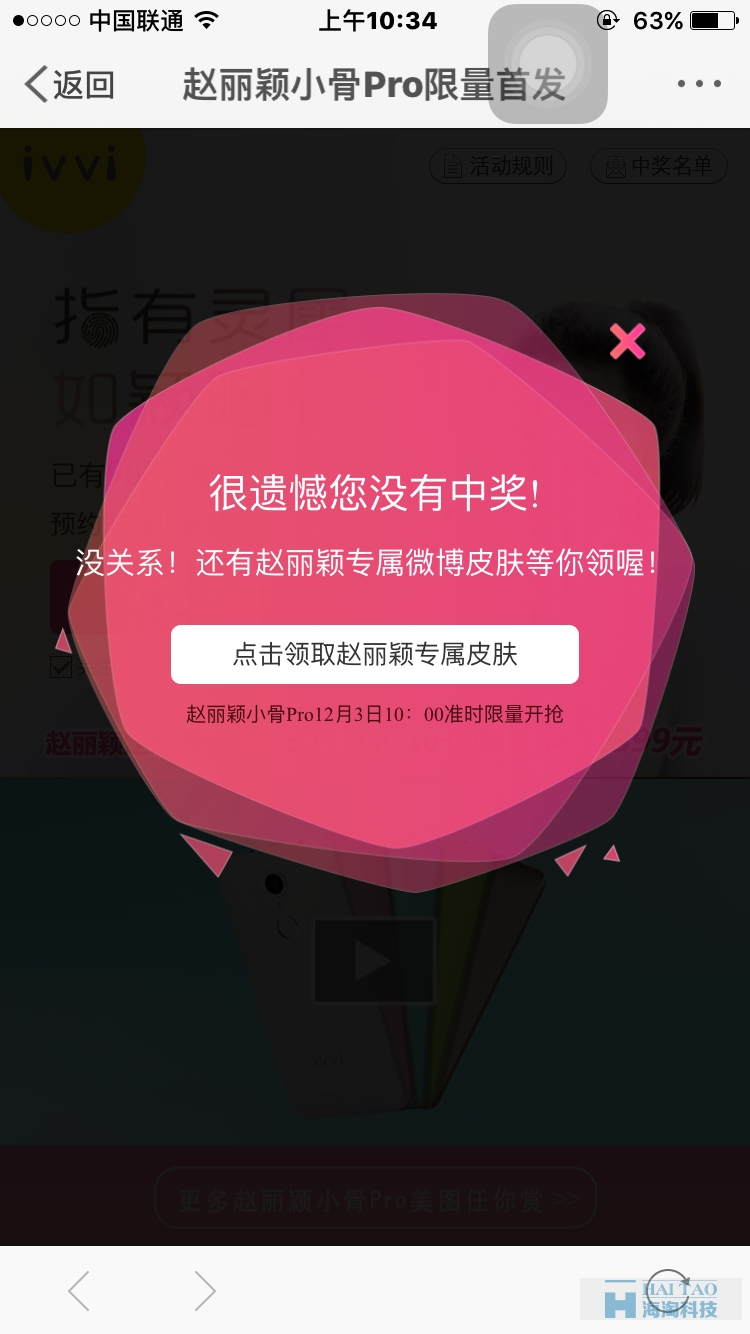The image size is (750, 1334).
Task: Tap the floating AssistiveTouch button
Action: (x=547, y=64)
